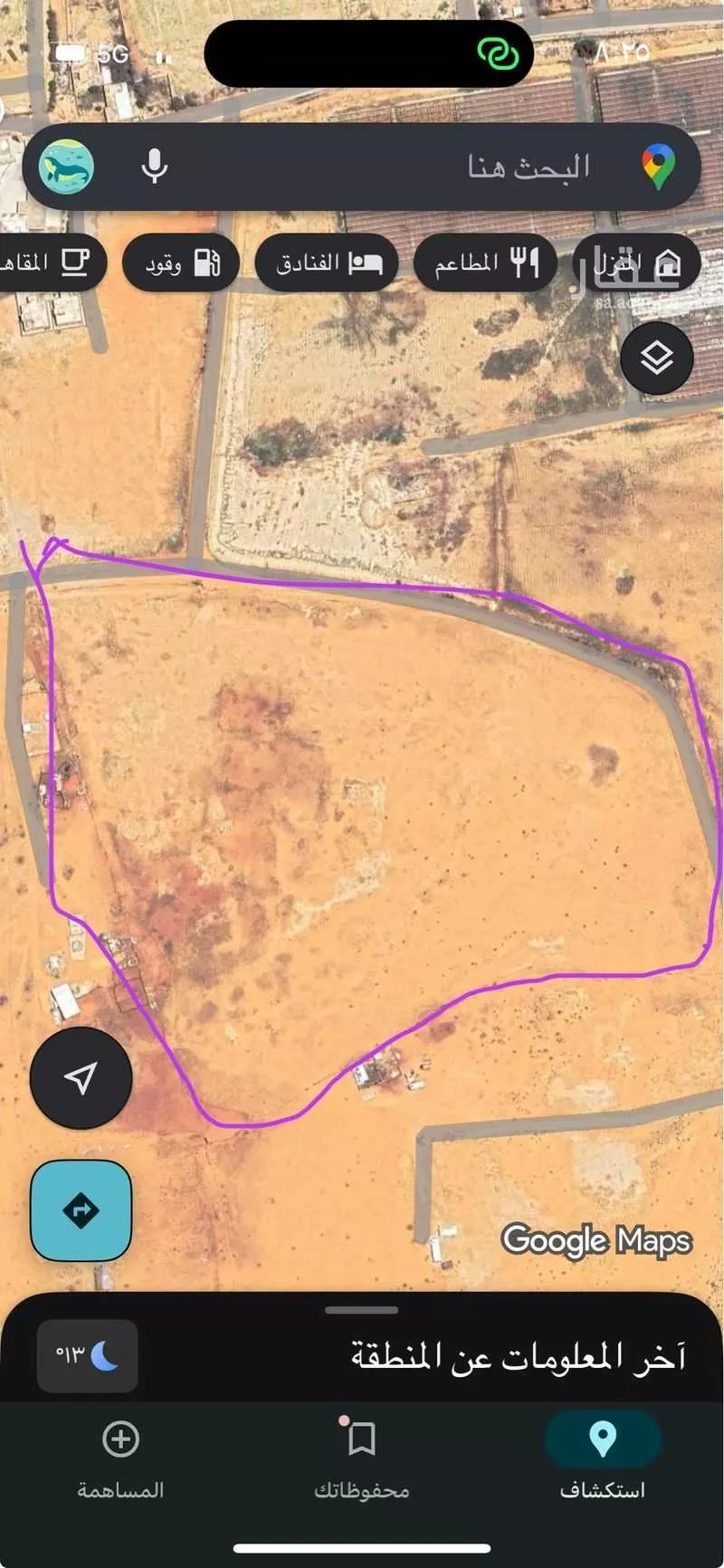This screenshot has width=724, height=1568.
Task: Switch to the Explore (استكشاف) tab
Action: coord(602,1458)
